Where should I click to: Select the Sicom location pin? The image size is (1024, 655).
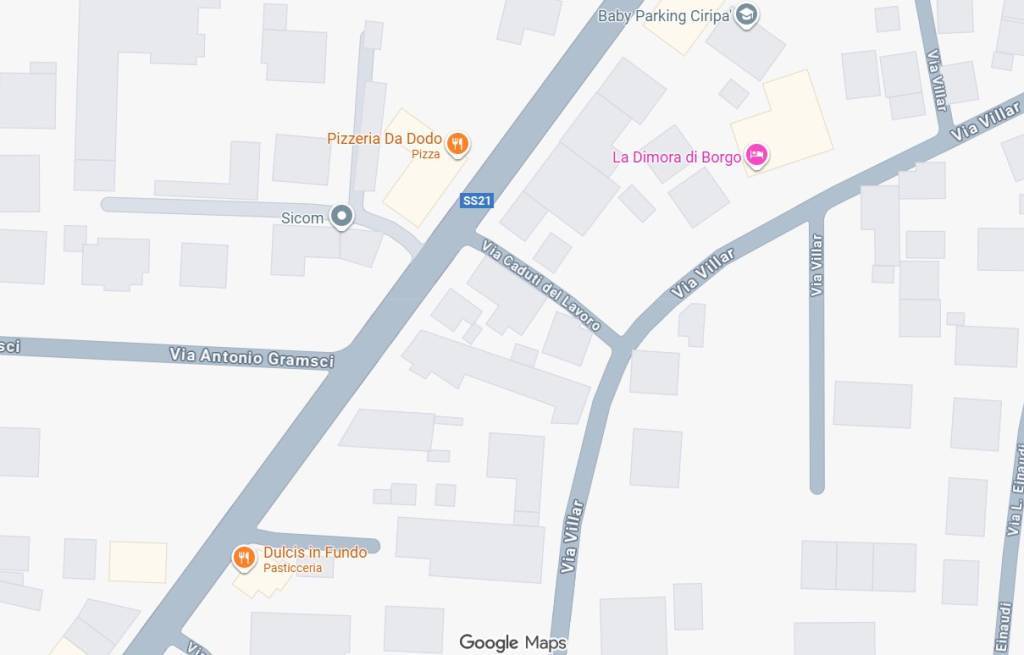pyautogui.click(x=342, y=217)
